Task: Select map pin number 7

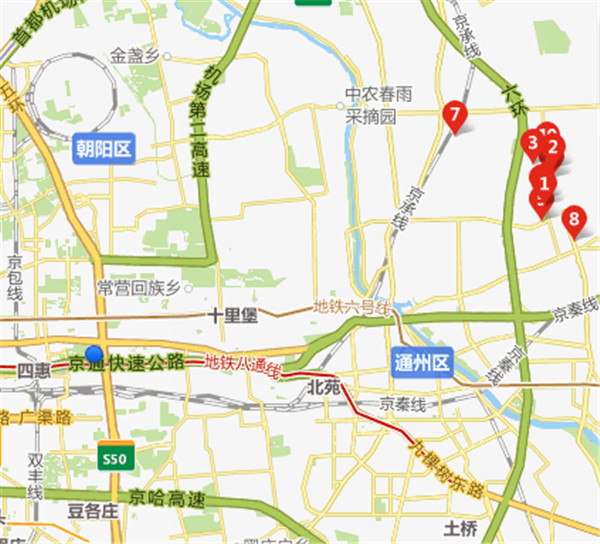Action: [x=455, y=115]
